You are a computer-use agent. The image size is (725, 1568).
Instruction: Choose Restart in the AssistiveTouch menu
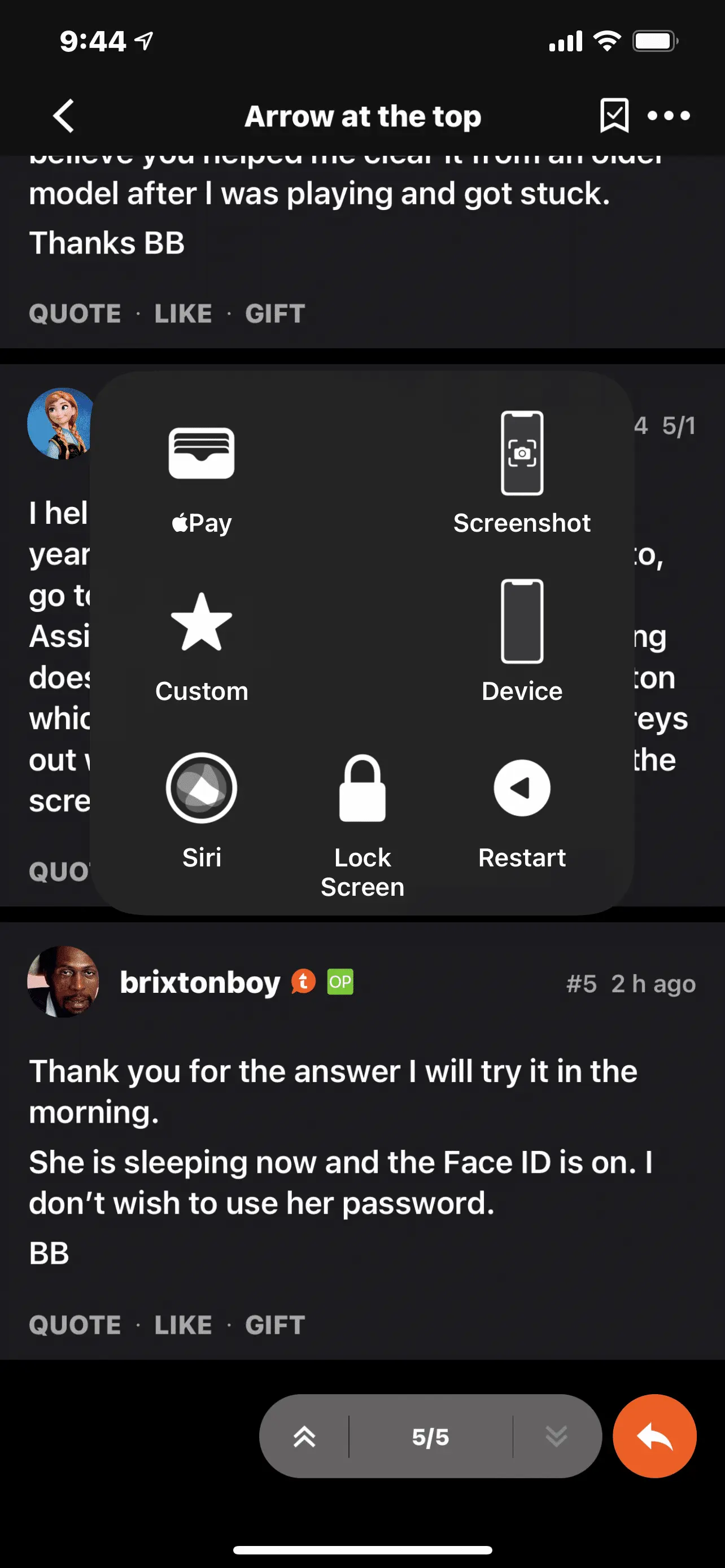(522, 809)
